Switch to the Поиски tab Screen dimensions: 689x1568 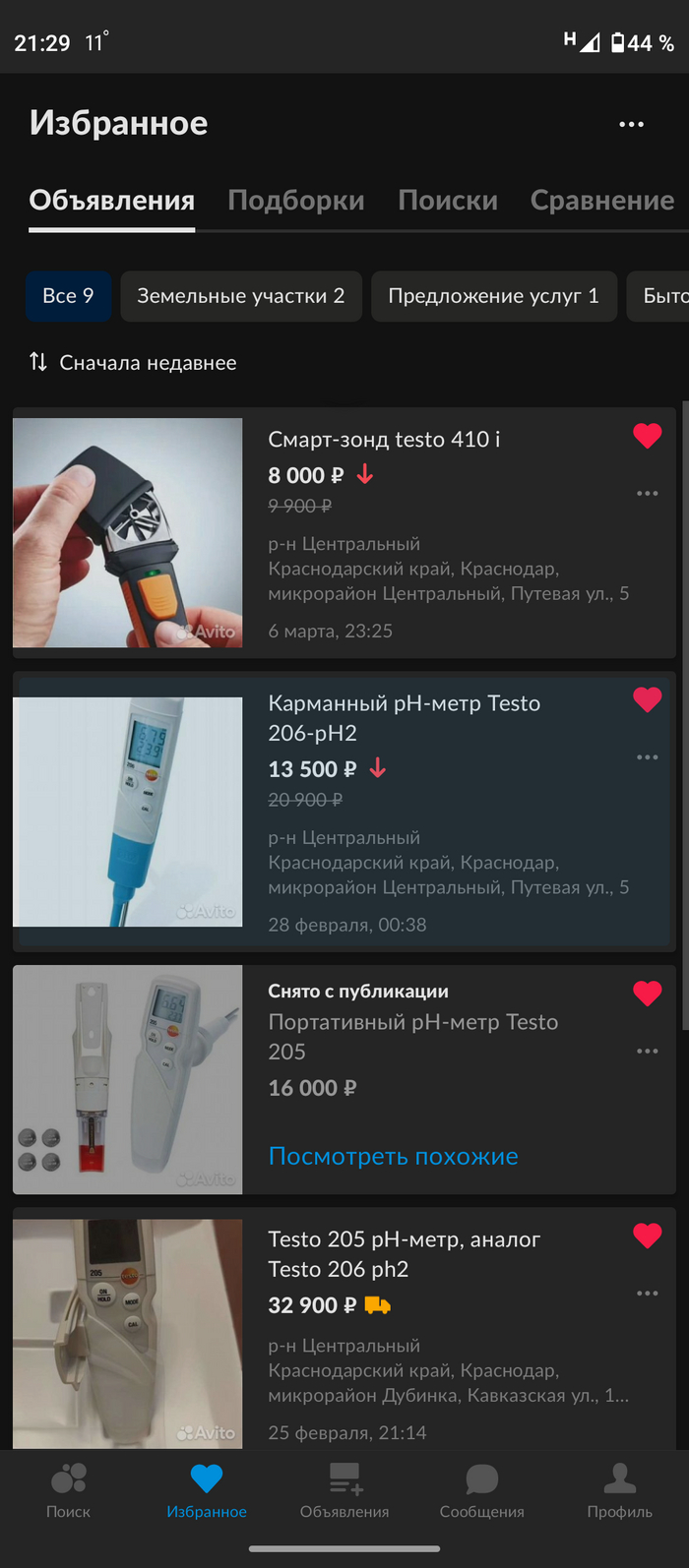coord(447,201)
